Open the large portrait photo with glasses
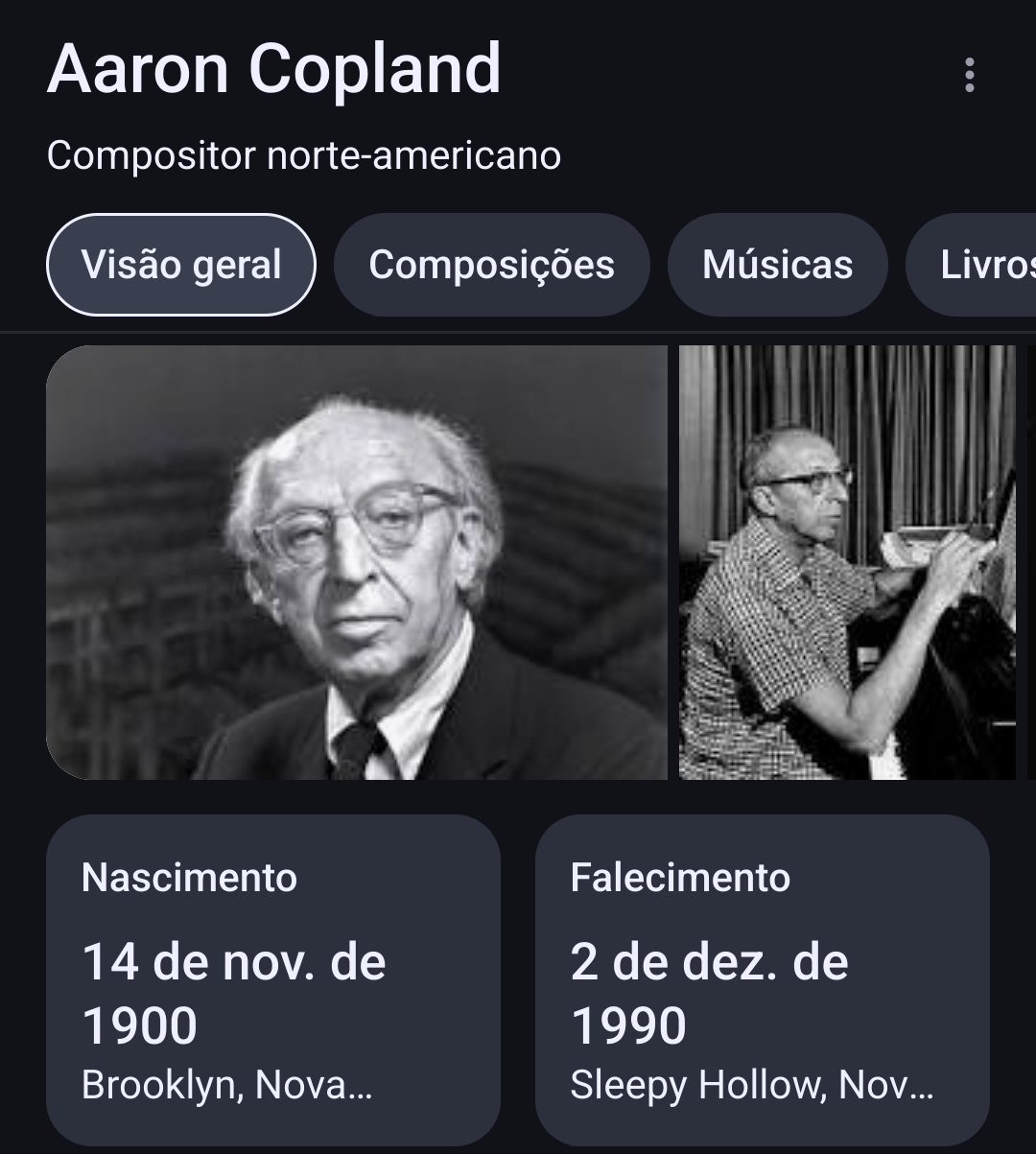The image size is (1036, 1154). coord(357,562)
